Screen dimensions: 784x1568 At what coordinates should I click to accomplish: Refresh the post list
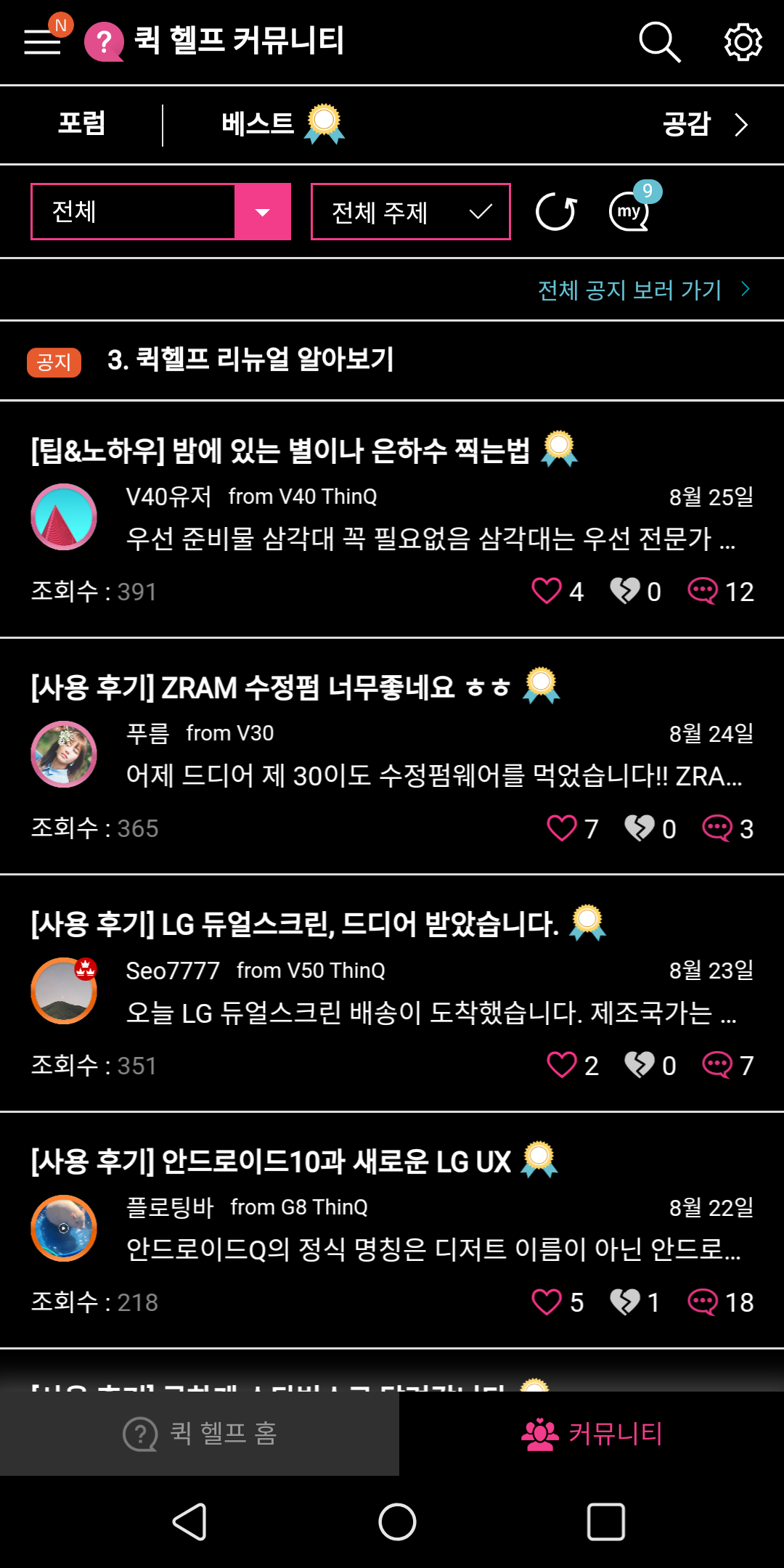click(x=556, y=212)
